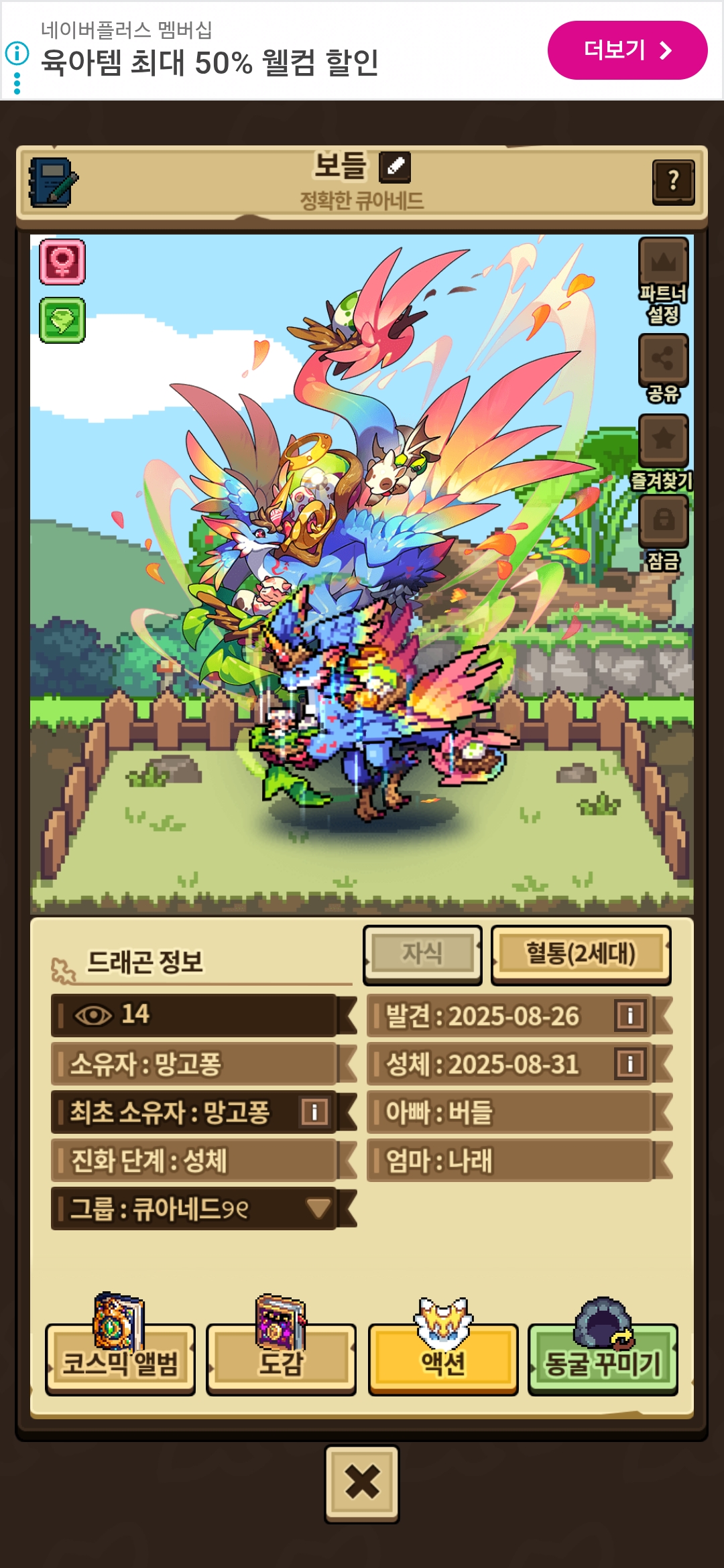This screenshot has width=724, height=1568.
Task: Go to 동굴 꾸미기
Action: 603,1360
